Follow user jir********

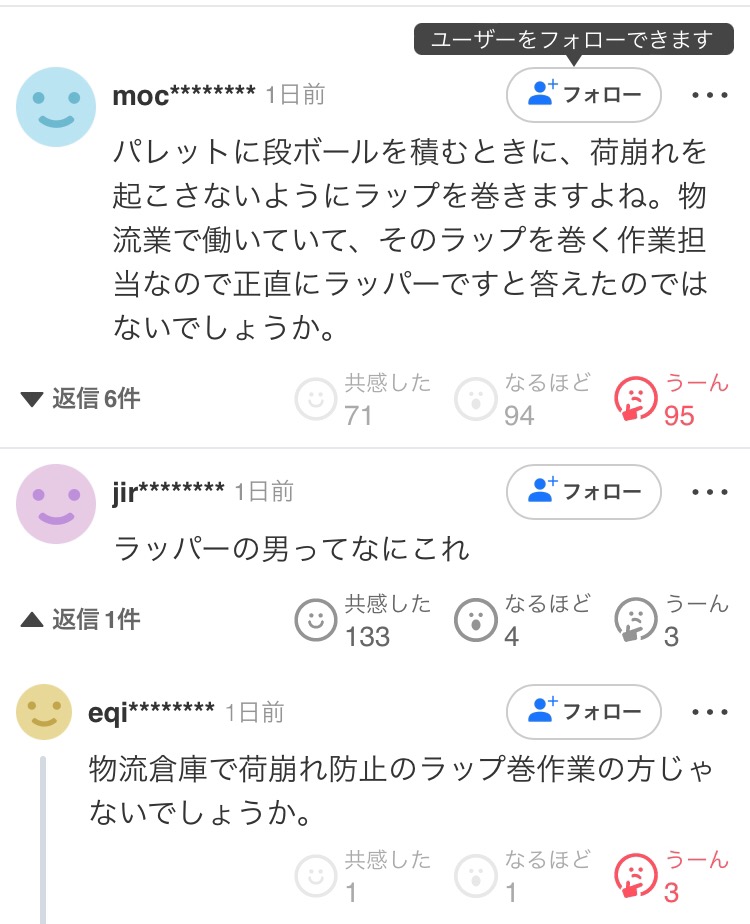pyautogui.click(x=584, y=491)
